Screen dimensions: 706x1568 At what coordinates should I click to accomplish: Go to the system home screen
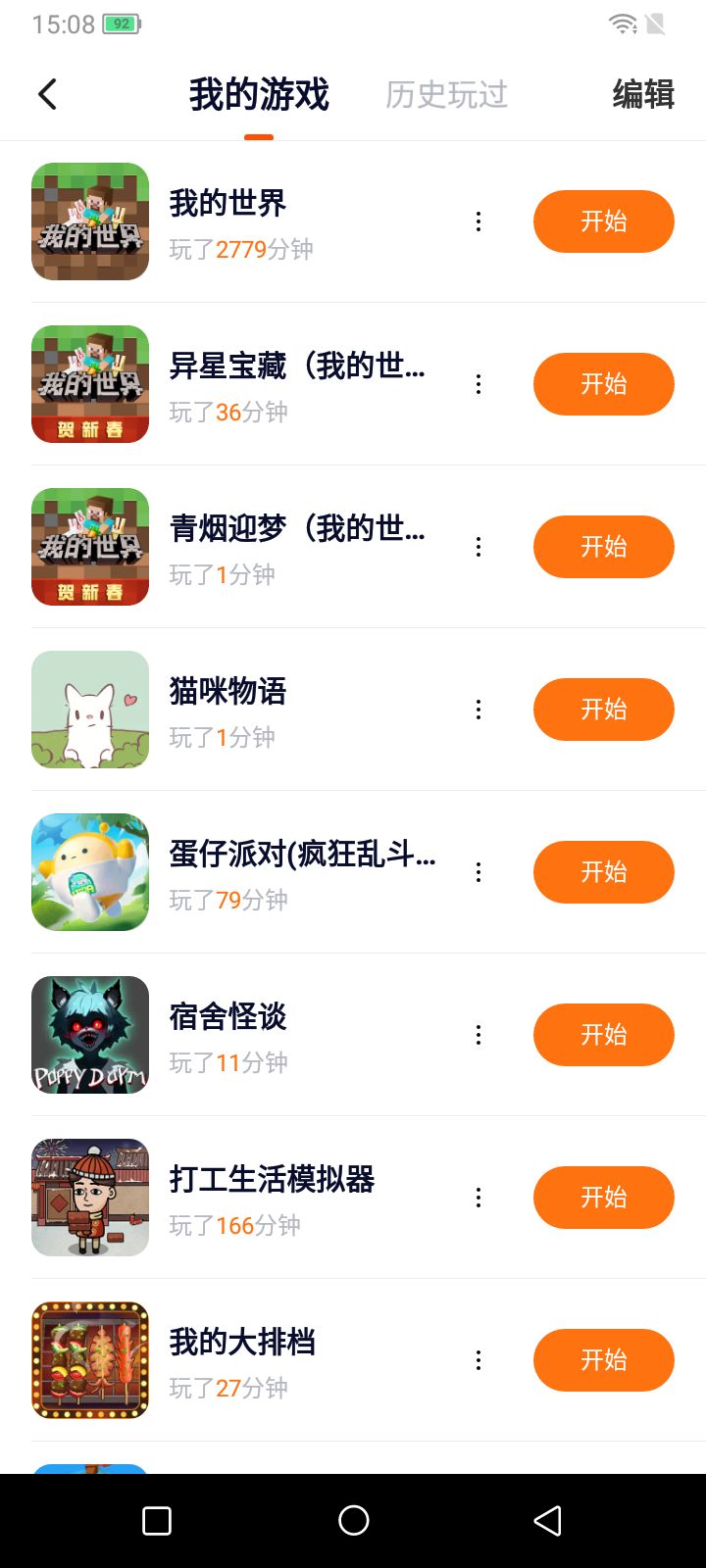click(353, 1520)
